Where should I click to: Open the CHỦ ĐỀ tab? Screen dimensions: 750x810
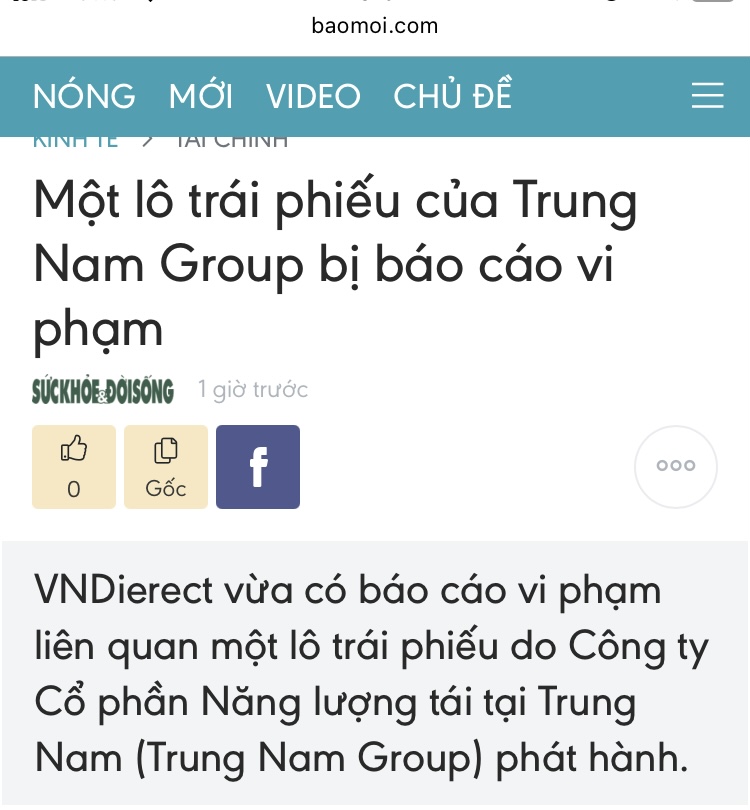(452, 96)
